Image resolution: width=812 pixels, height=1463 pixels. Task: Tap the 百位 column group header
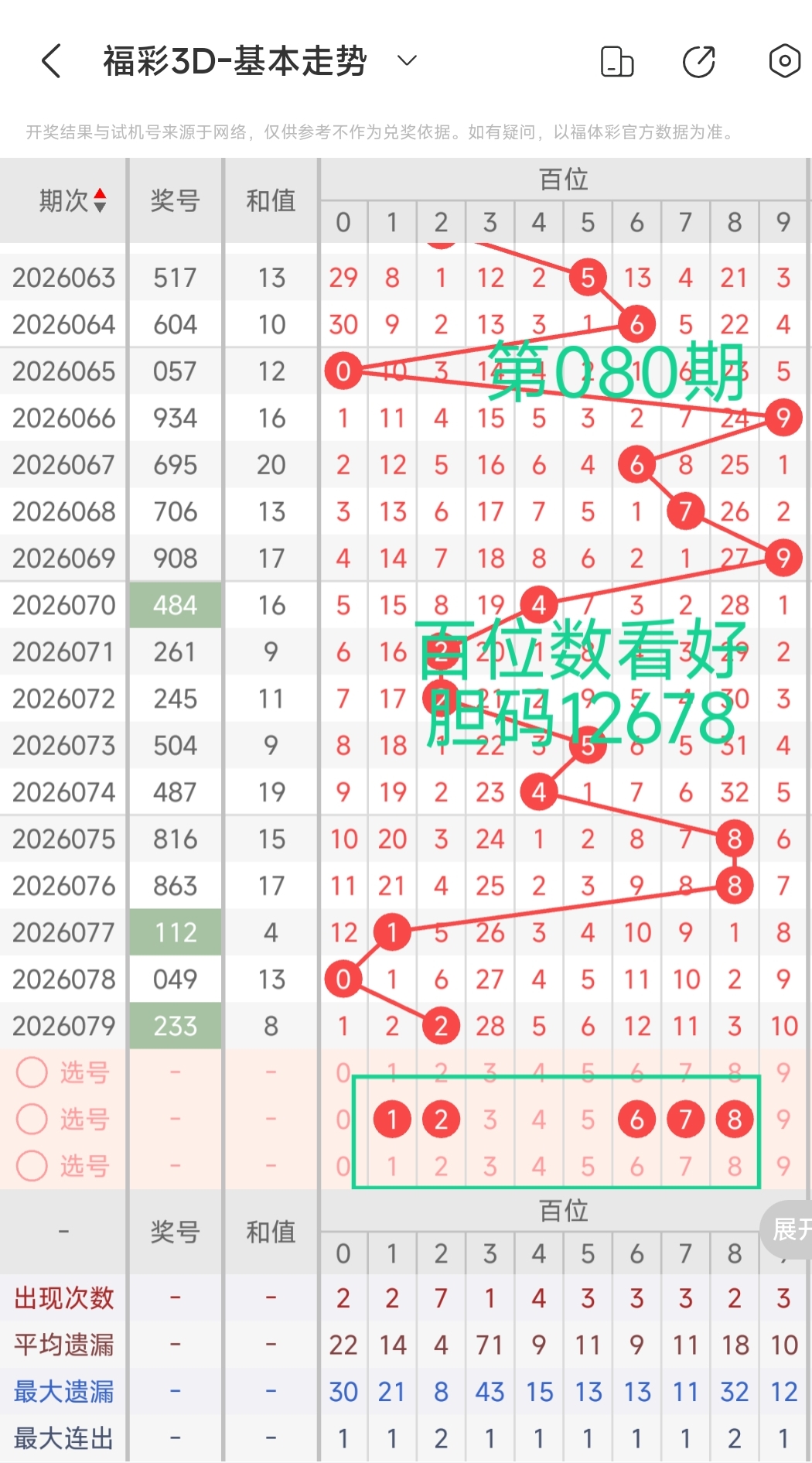coord(563,178)
